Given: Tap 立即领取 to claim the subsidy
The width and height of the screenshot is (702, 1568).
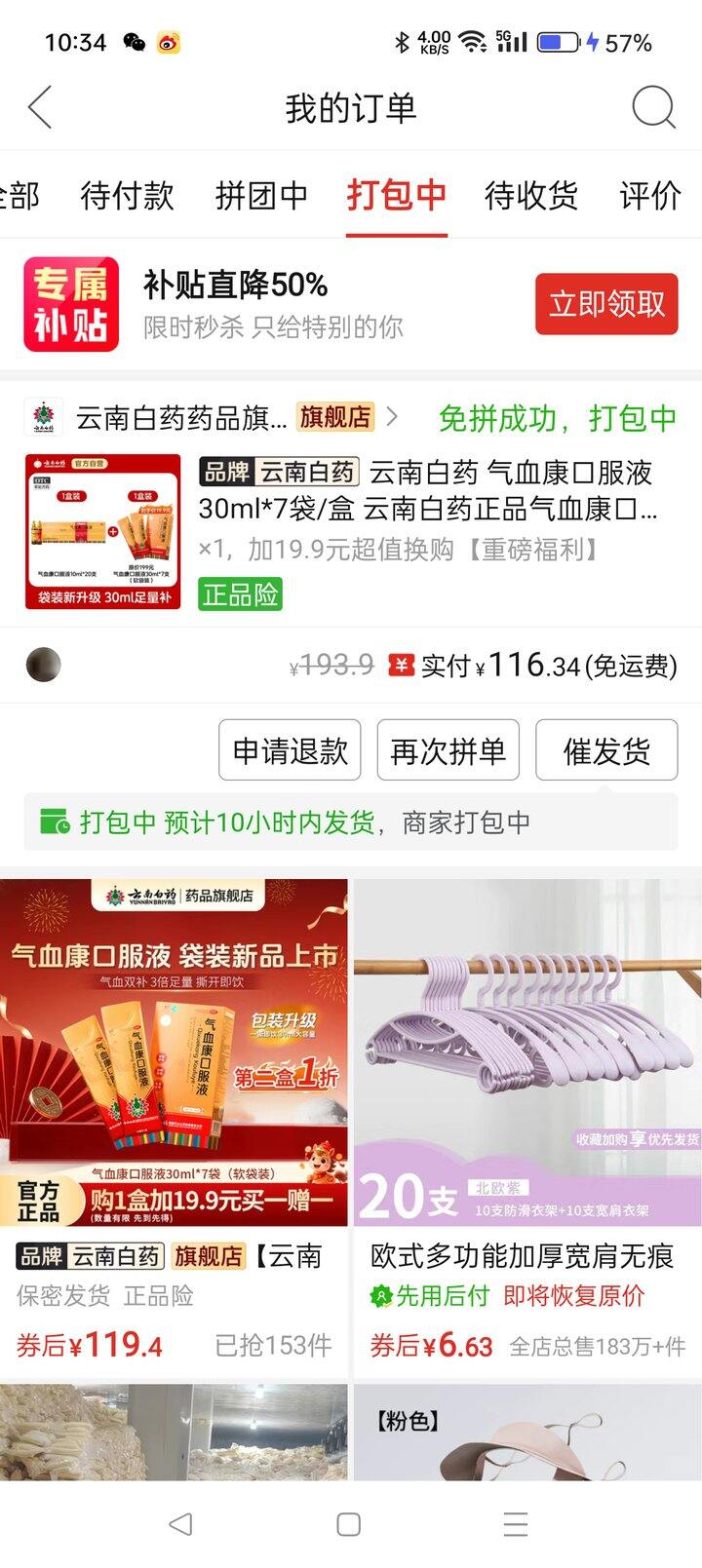Looking at the screenshot, I should click(x=605, y=304).
